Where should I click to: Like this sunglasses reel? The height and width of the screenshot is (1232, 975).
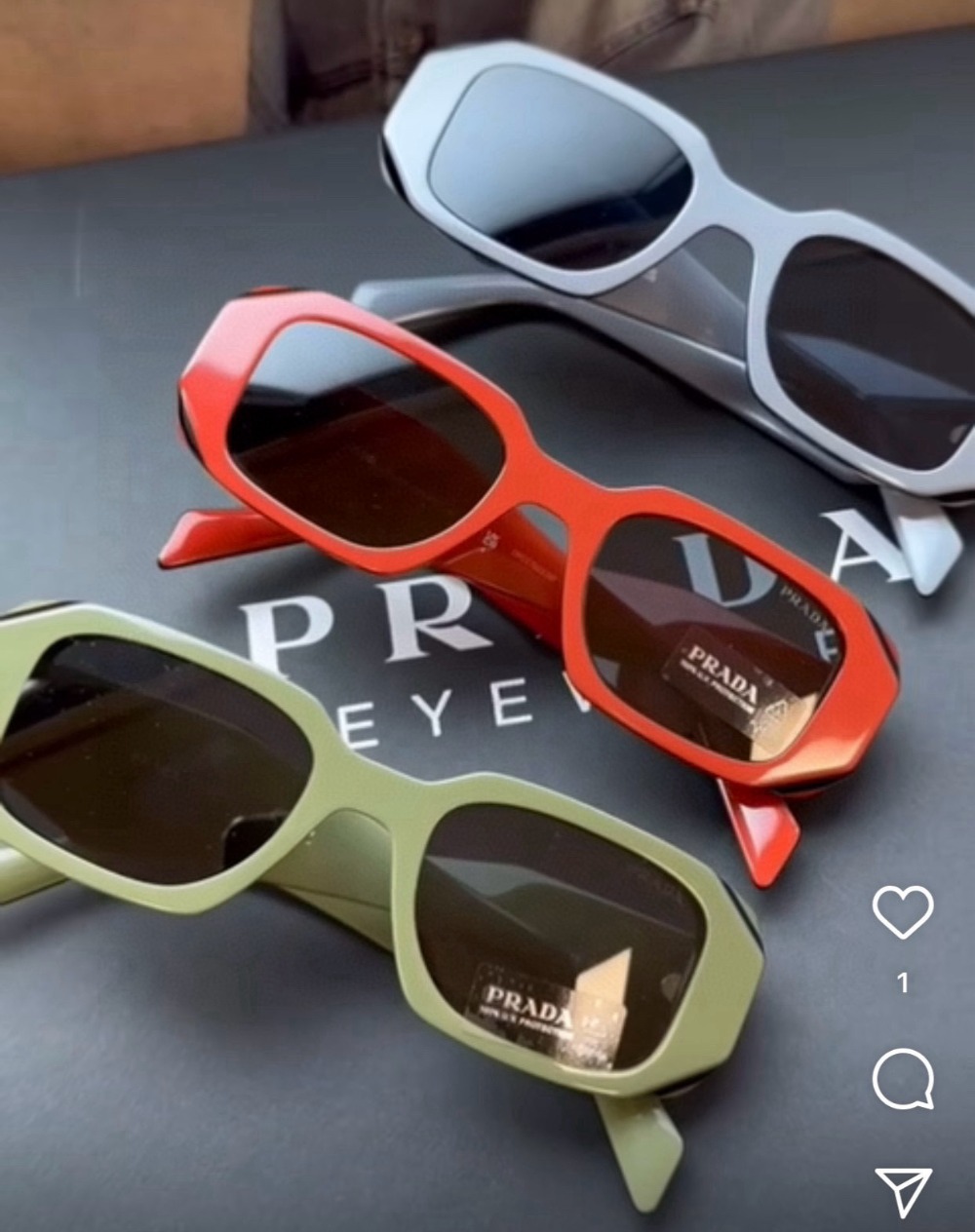click(x=903, y=911)
